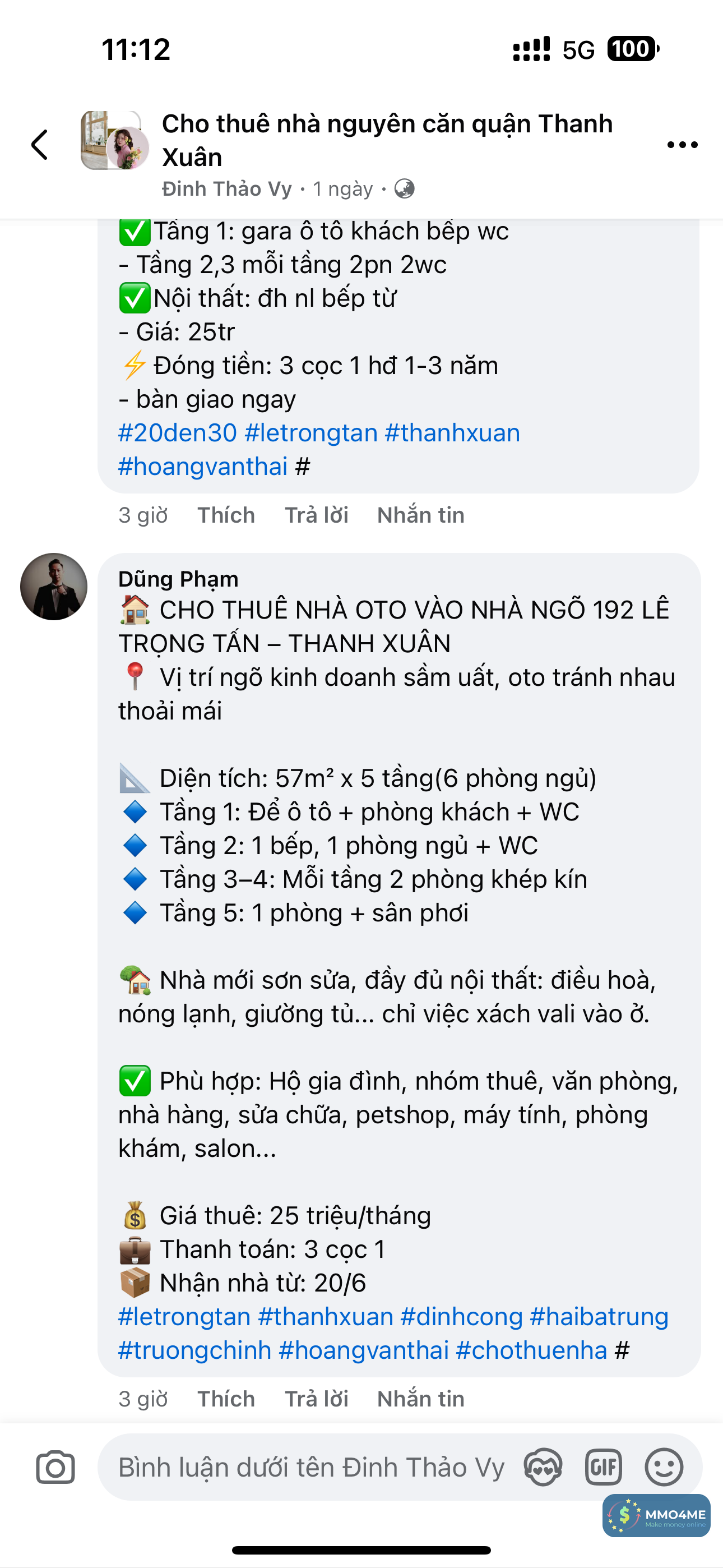Reply to the first comment via Trả lời
The image size is (723, 1568).
[317, 515]
